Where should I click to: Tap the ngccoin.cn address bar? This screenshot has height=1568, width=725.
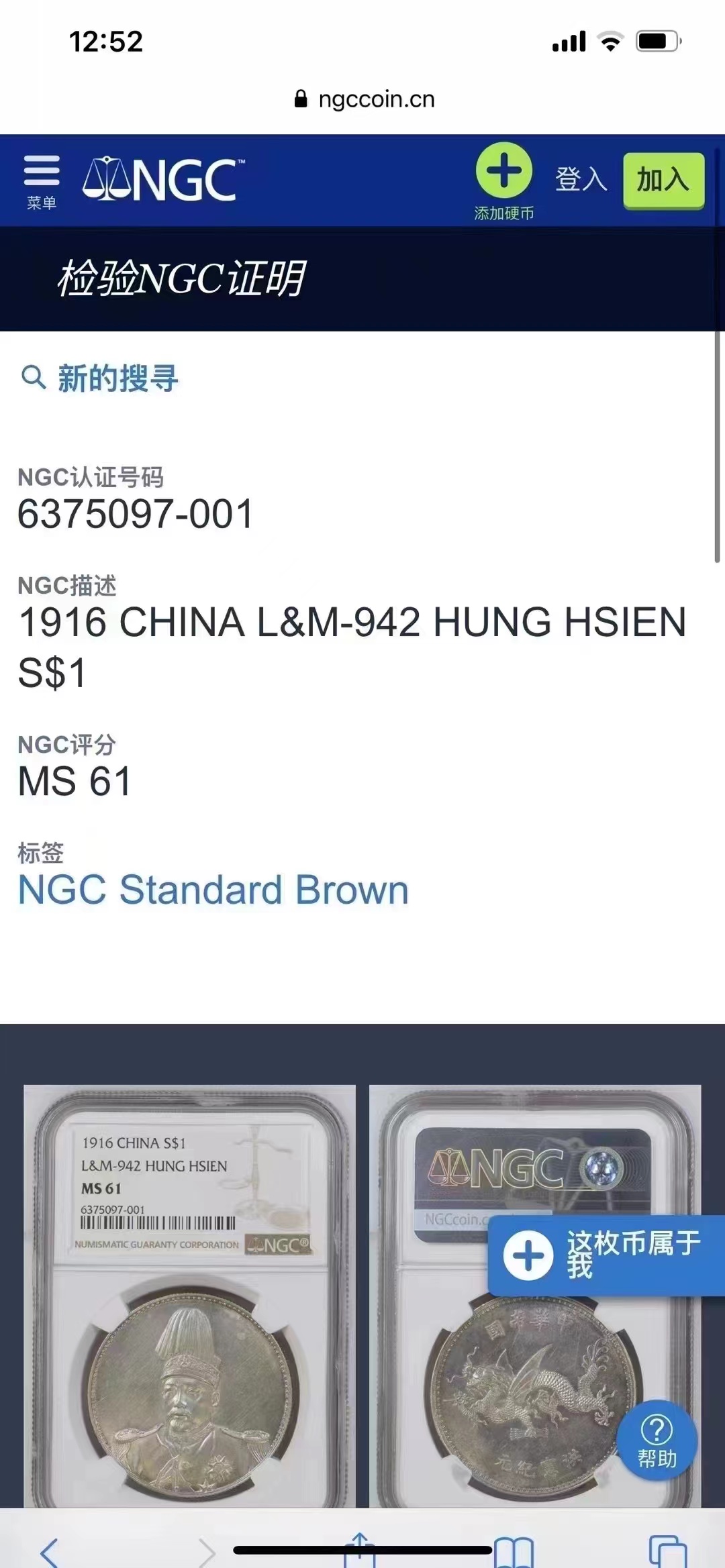[x=365, y=99]
